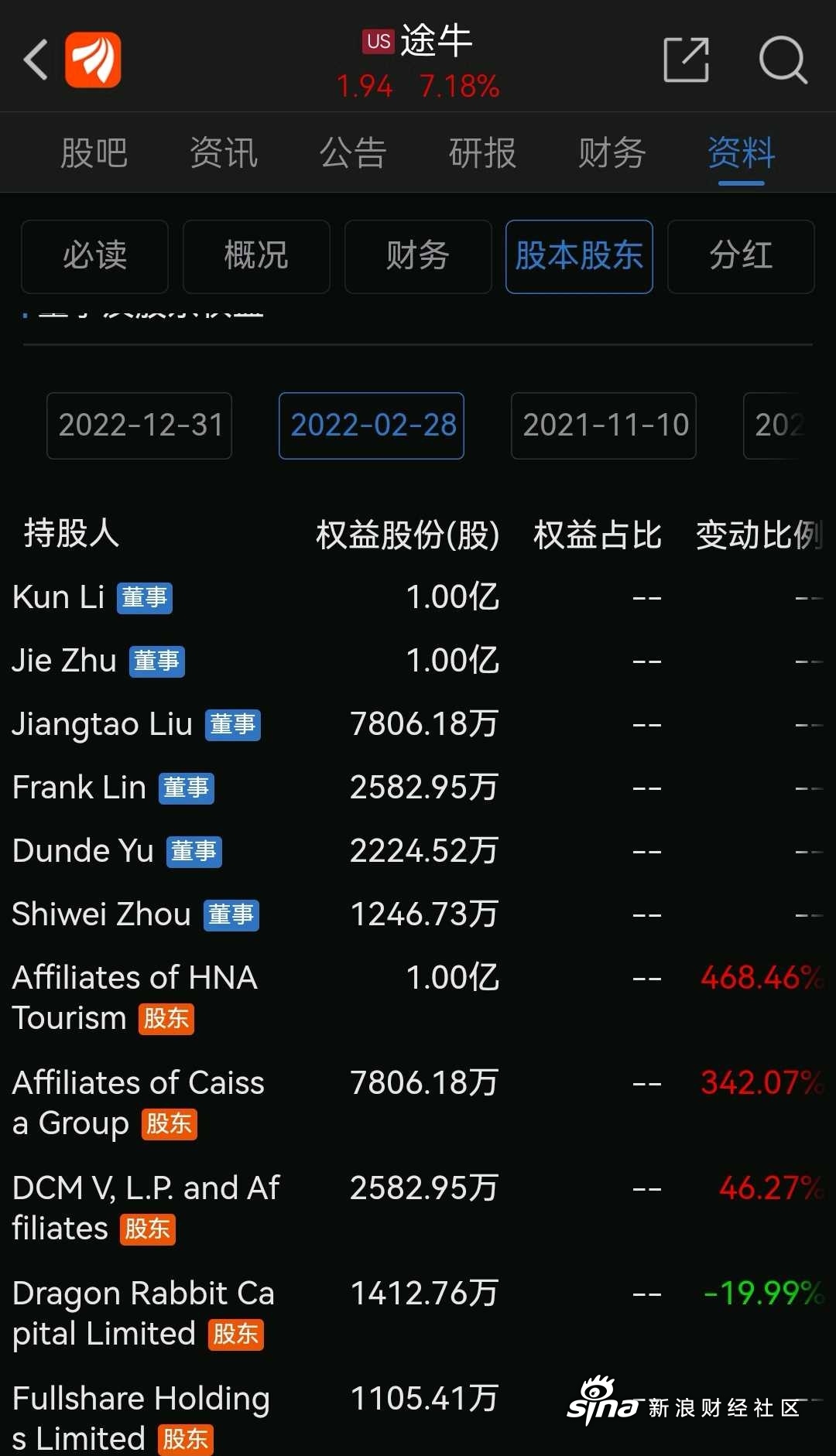
Task: Switch to the top 财务 tab
Action: pos(612,153)
